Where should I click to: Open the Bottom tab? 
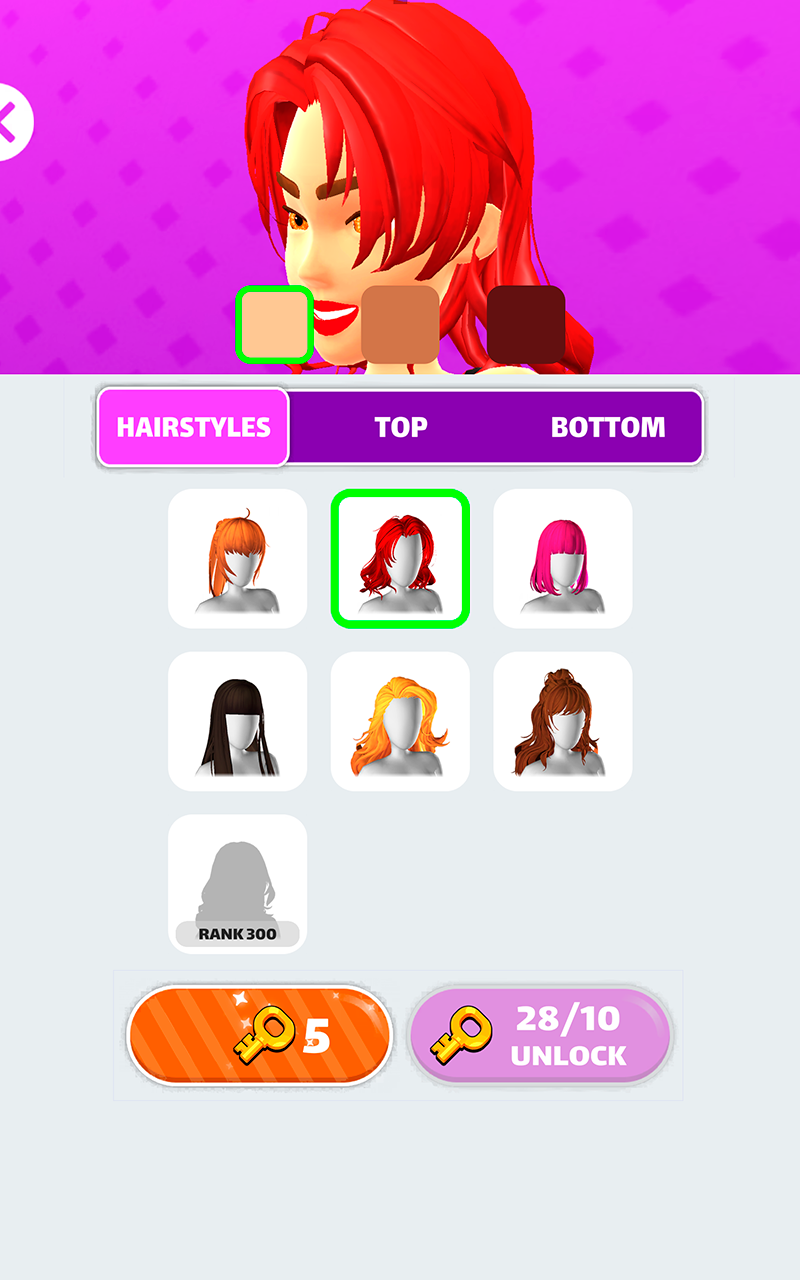click(607, 427)
